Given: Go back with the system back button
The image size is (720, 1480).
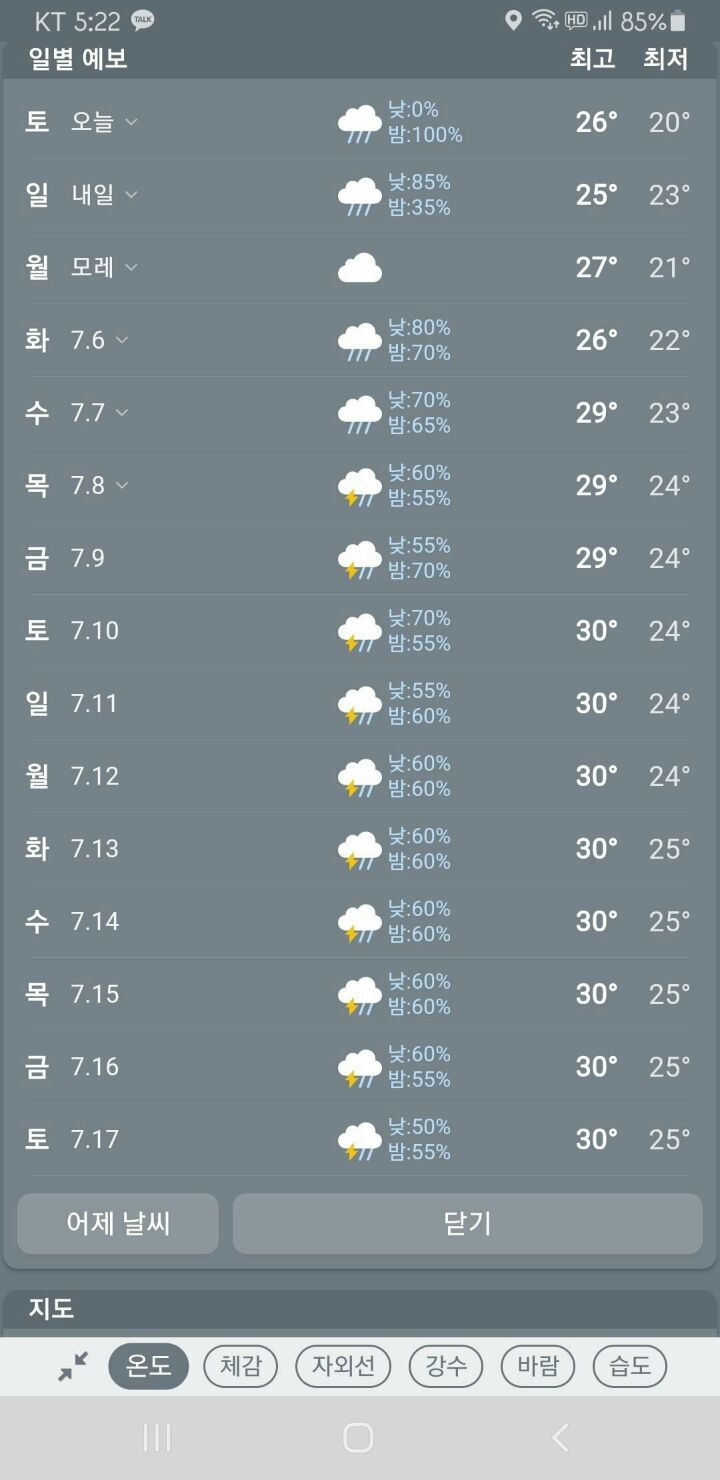Looking at the screenshot, I should (x=560, y=1438).
